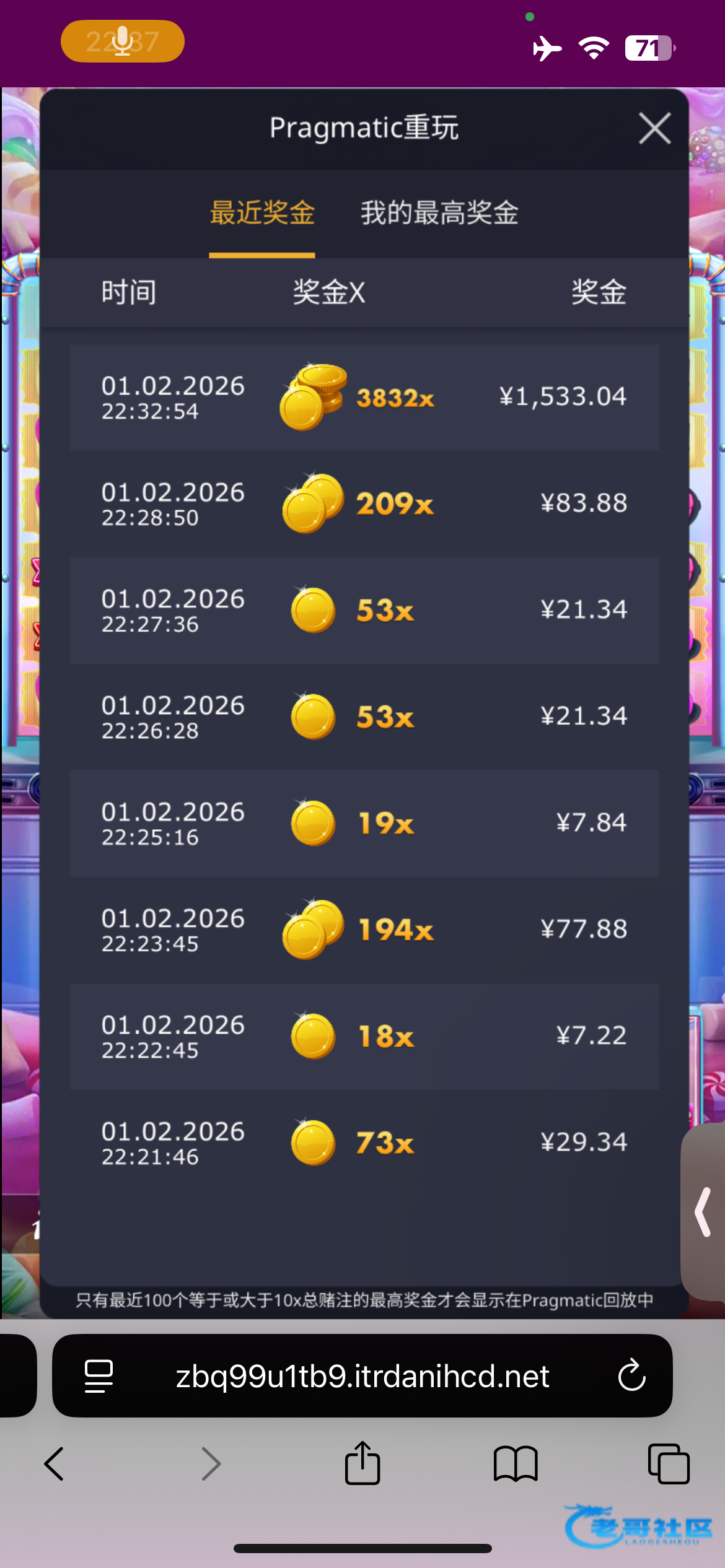
Task: Watch the 194x replay from 22:23:45
Action: (x=364, y=930)
